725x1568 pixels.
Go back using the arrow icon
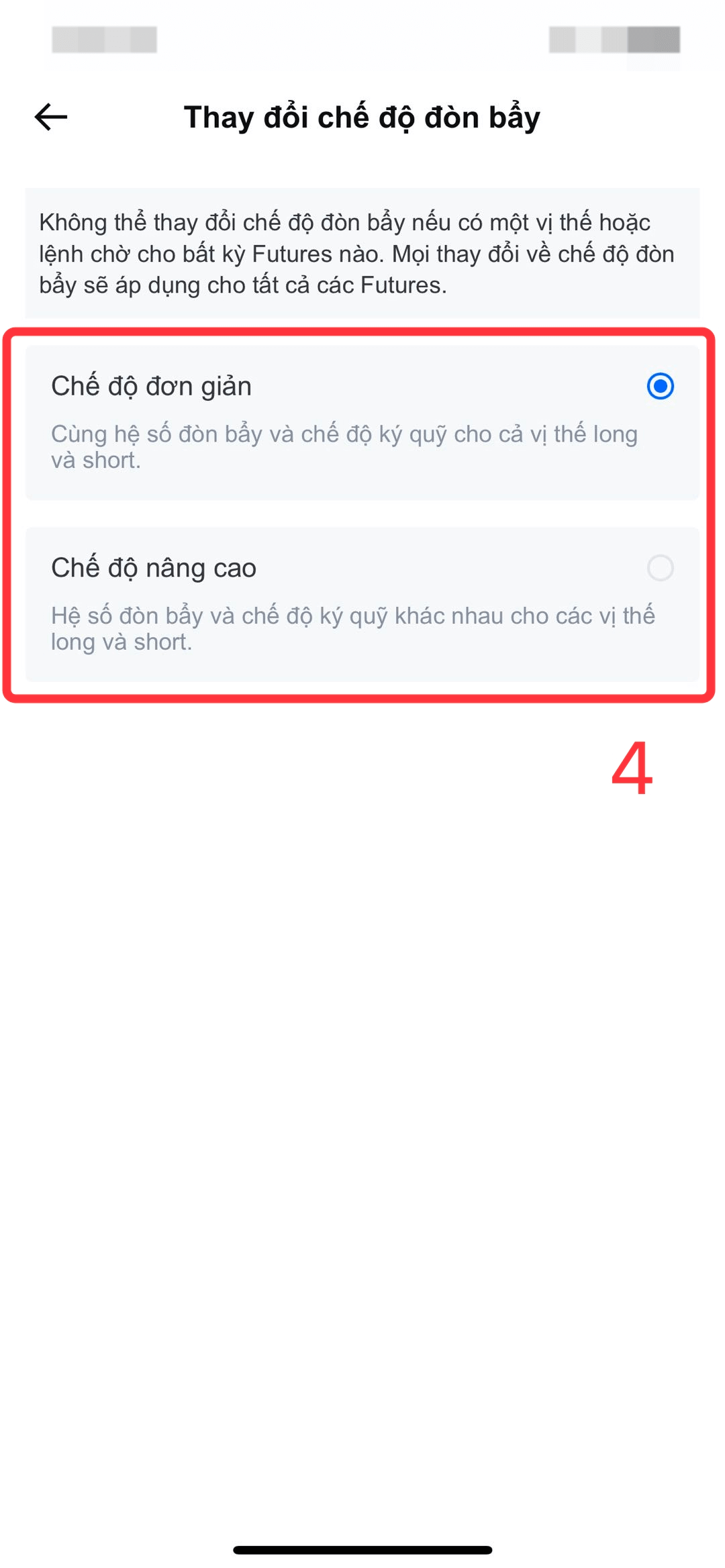[51, 117]
